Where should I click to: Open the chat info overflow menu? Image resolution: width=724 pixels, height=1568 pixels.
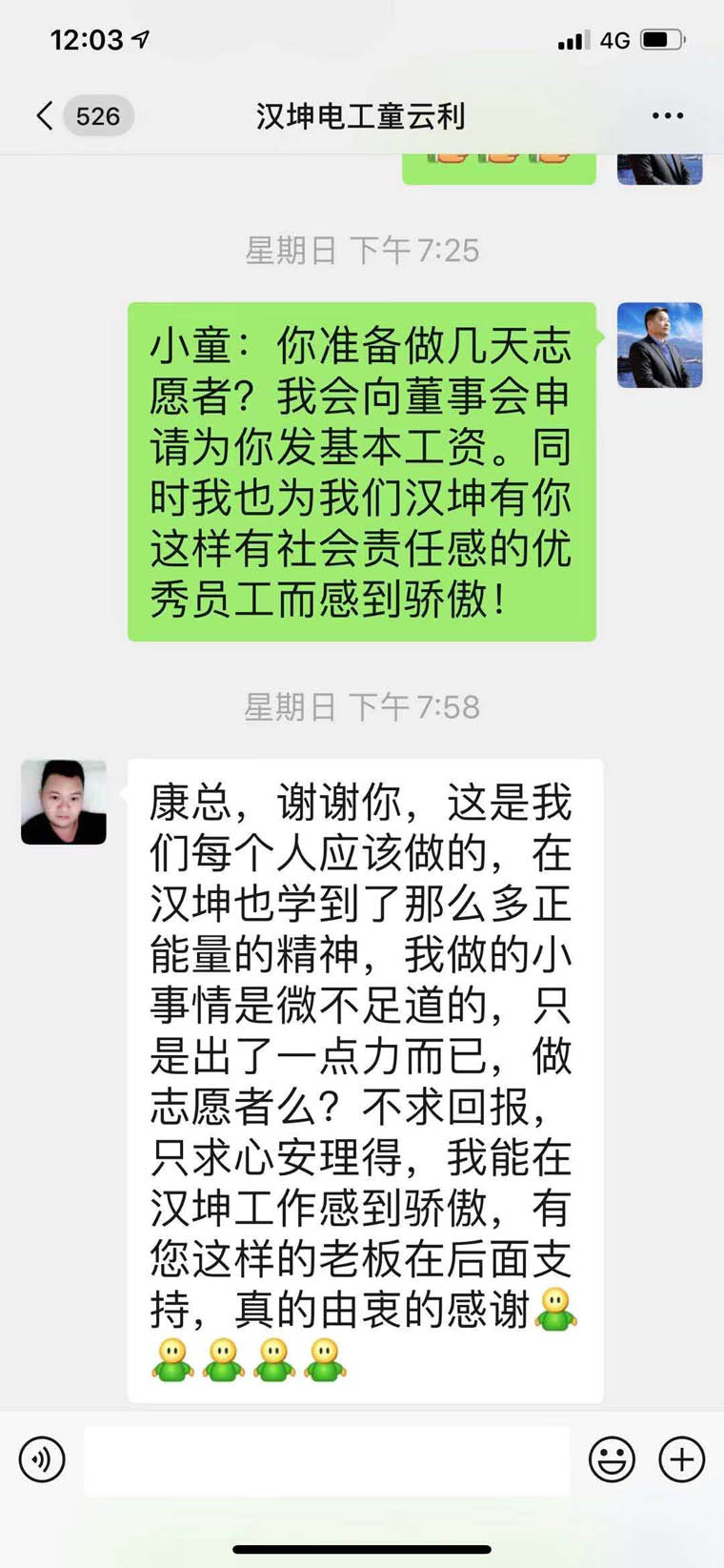[667, 116]
